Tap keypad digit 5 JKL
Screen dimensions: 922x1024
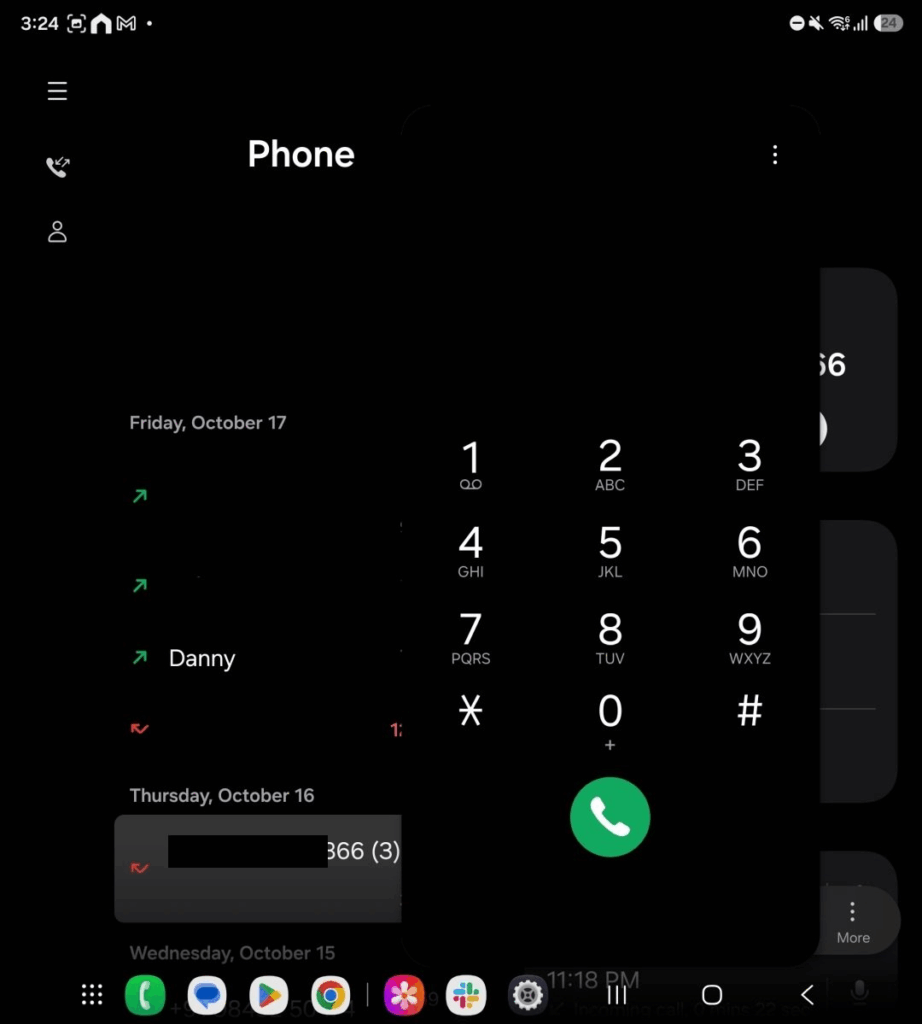tap(610, 552)
